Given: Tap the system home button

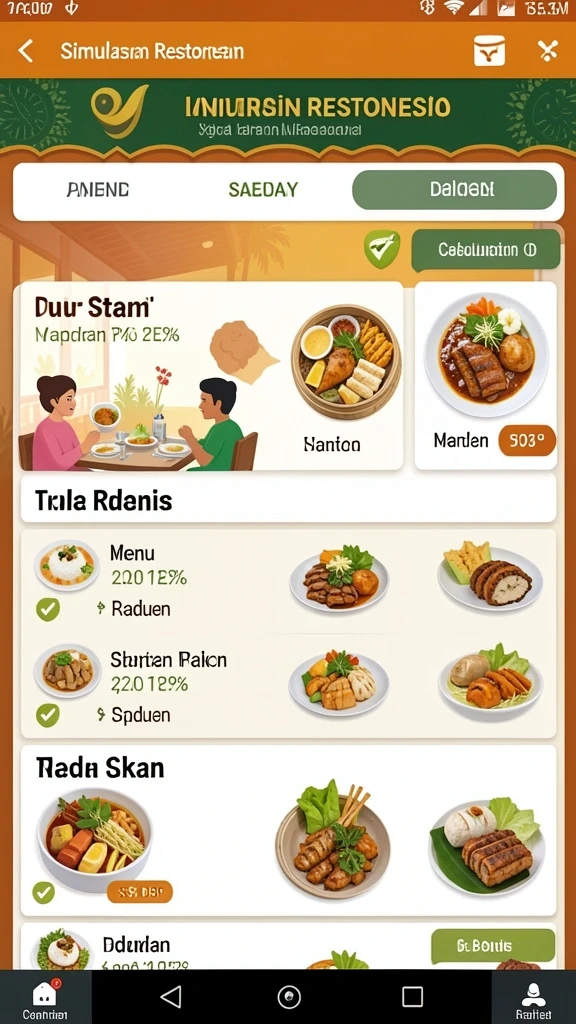Looking at the screenshot, I should point(289,997).
